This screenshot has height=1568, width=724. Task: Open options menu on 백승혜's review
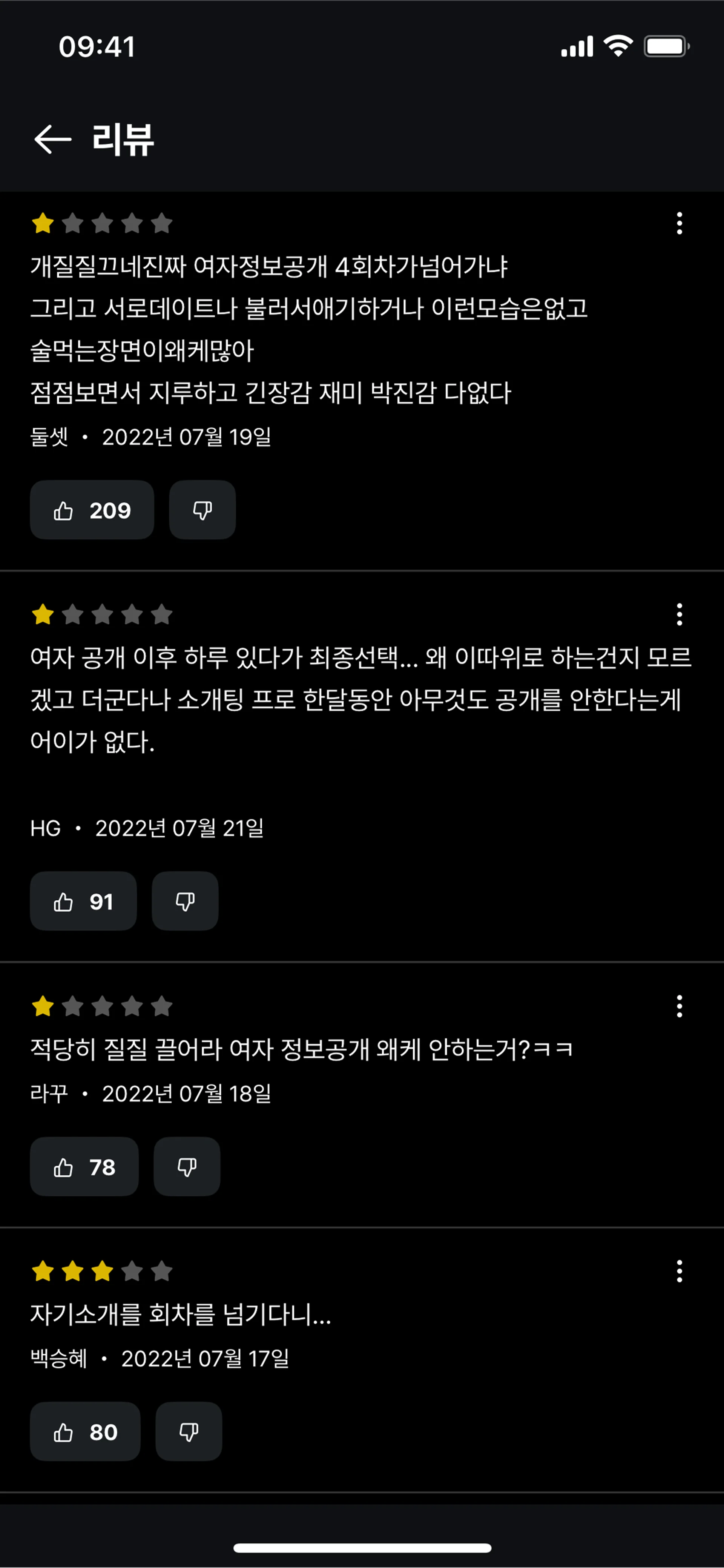tap(679, 1271)
